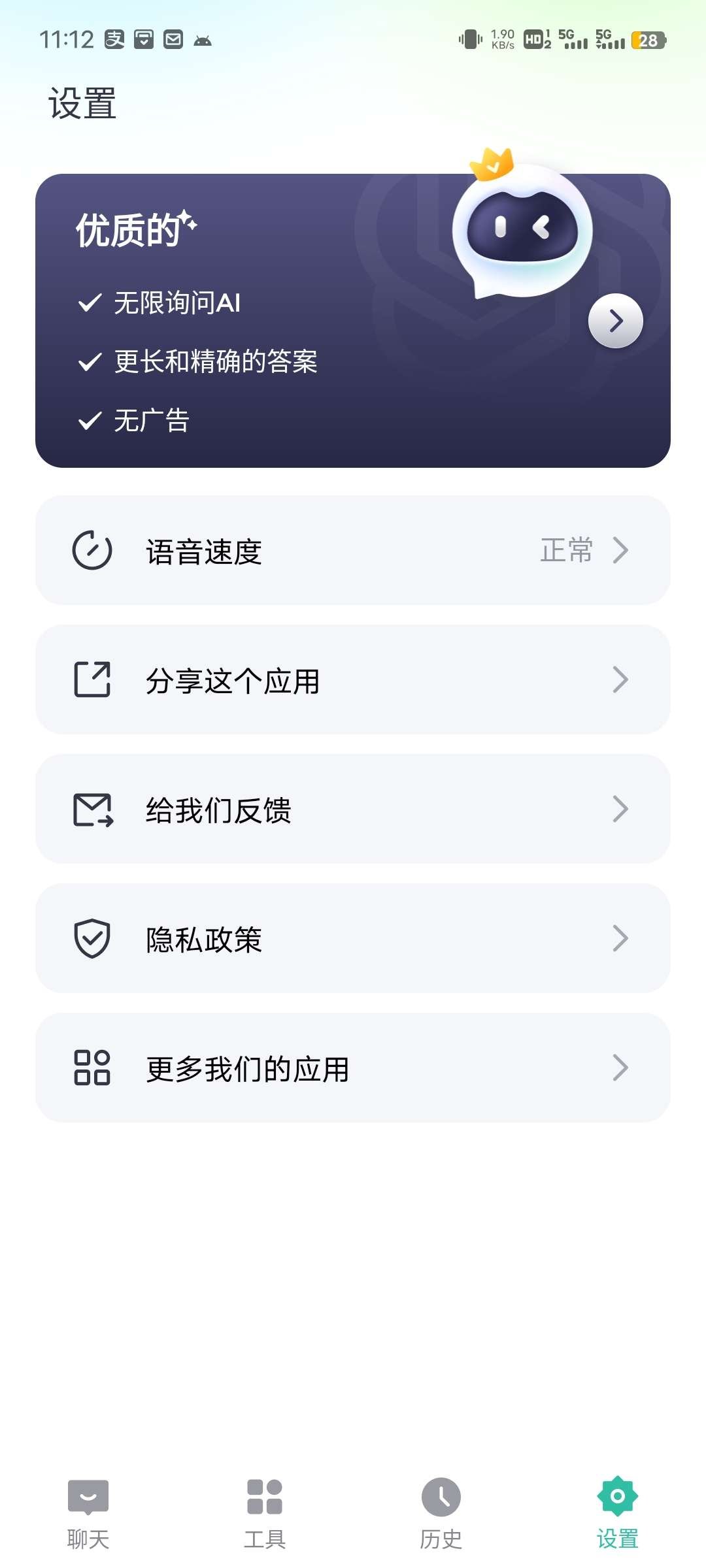View 隐私政策 privacy policy

tap(353, 938)
